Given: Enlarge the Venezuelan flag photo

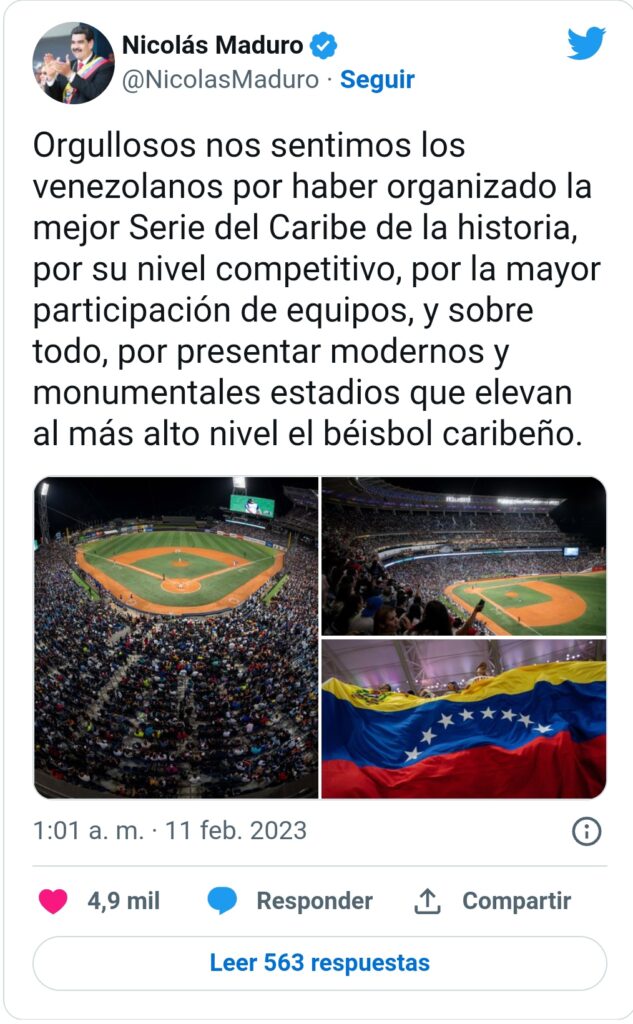Looking at the screenshot, I should (464, 720).
